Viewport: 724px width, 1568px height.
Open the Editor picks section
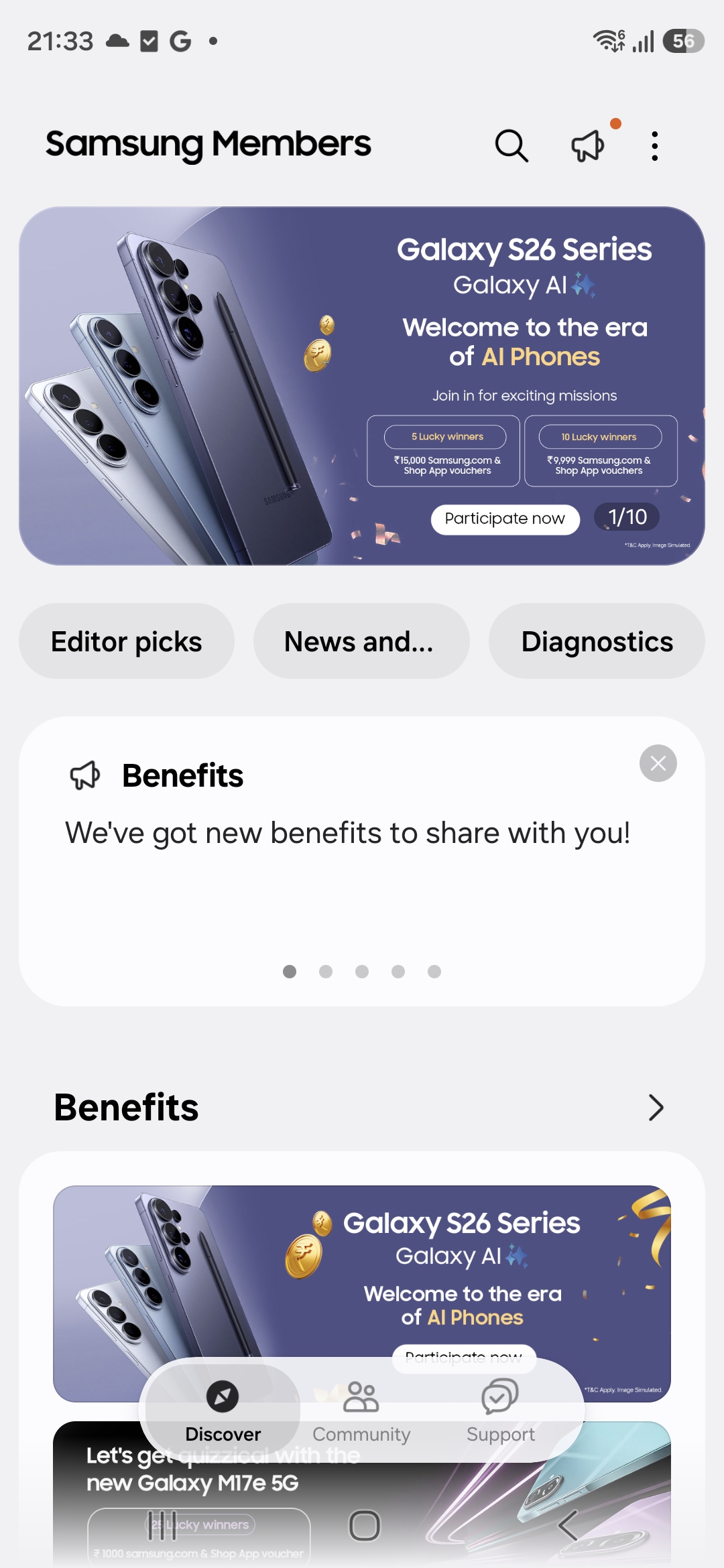point(126,641)
